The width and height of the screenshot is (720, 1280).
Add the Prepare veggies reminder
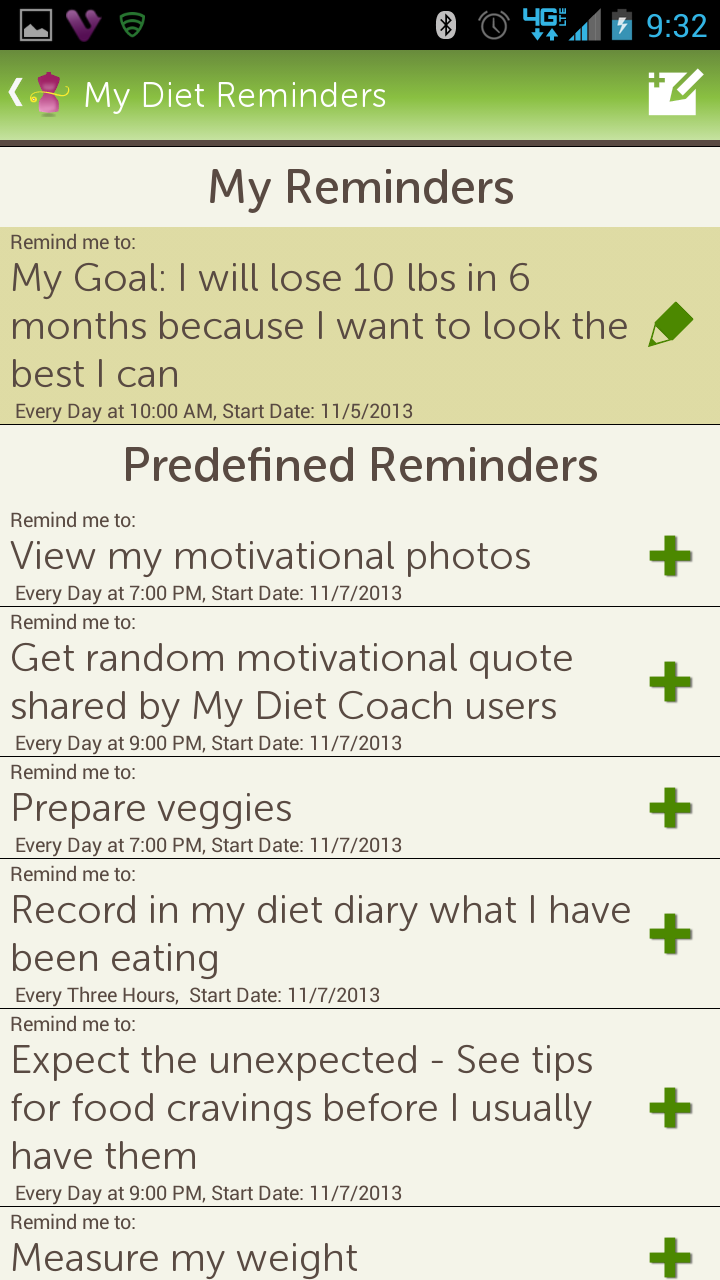[x=670, y=808]
